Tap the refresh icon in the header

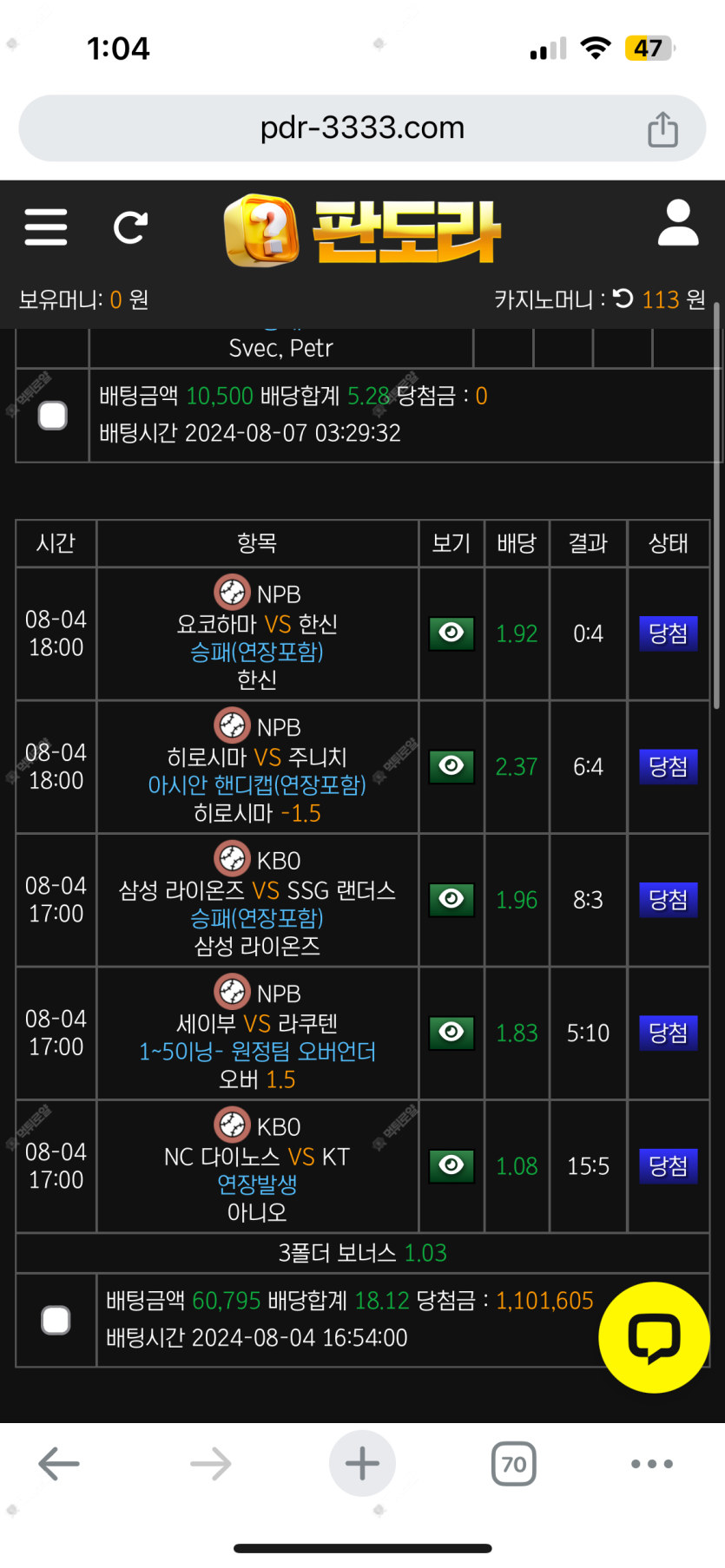point(131,228)
